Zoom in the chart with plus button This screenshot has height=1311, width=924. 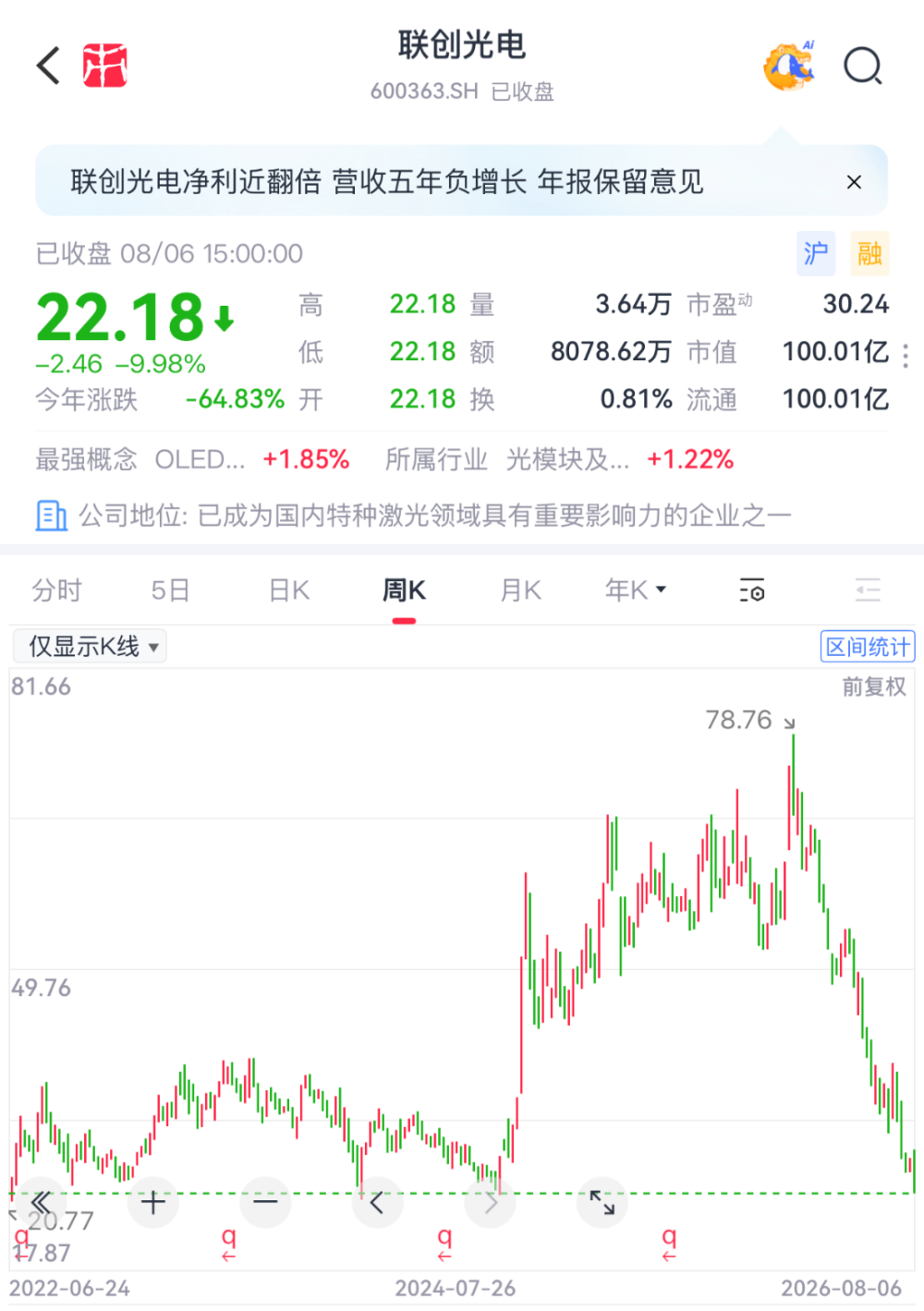[153, 1202]
